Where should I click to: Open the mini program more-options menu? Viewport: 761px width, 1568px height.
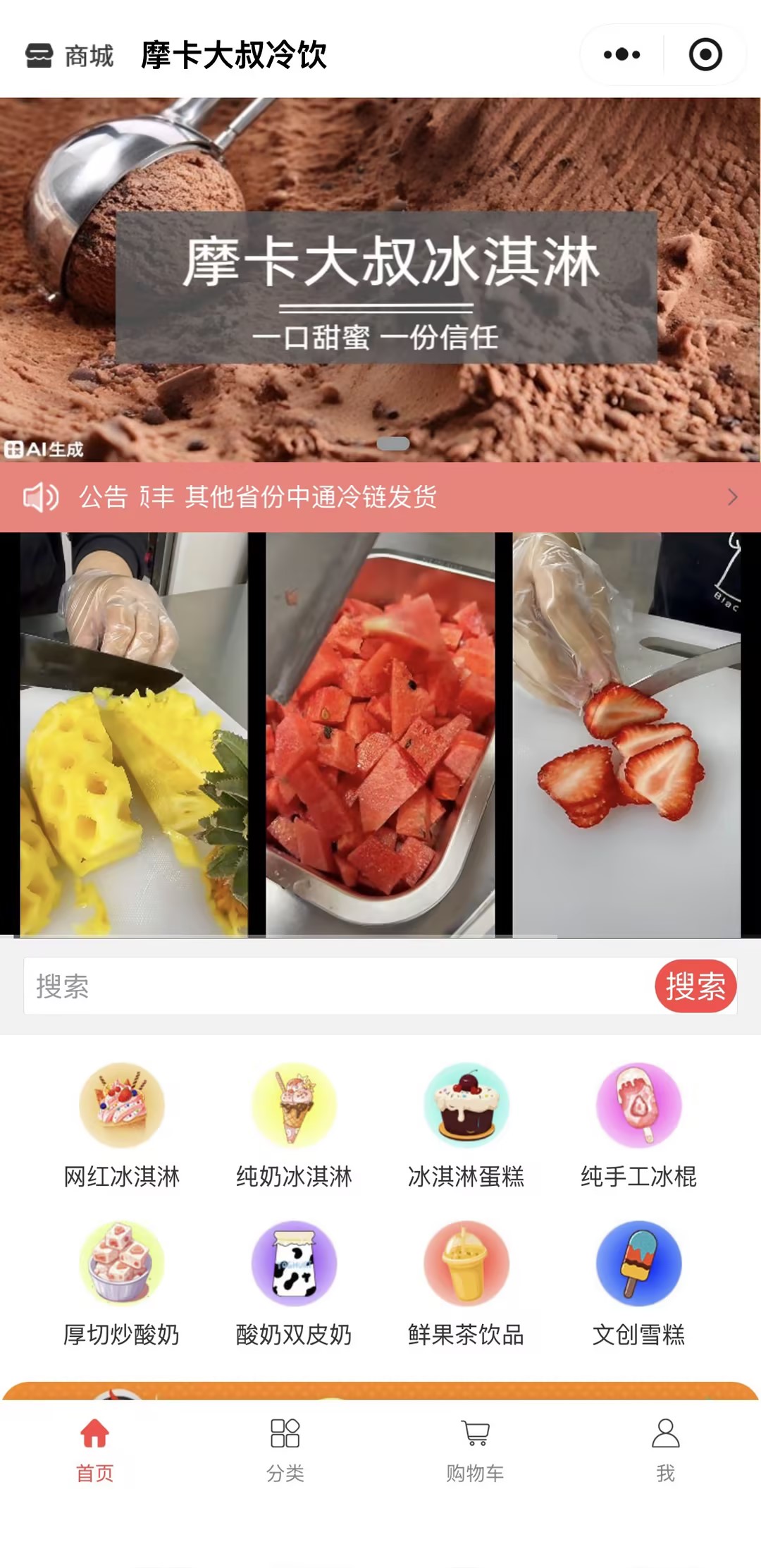point(621,54)
